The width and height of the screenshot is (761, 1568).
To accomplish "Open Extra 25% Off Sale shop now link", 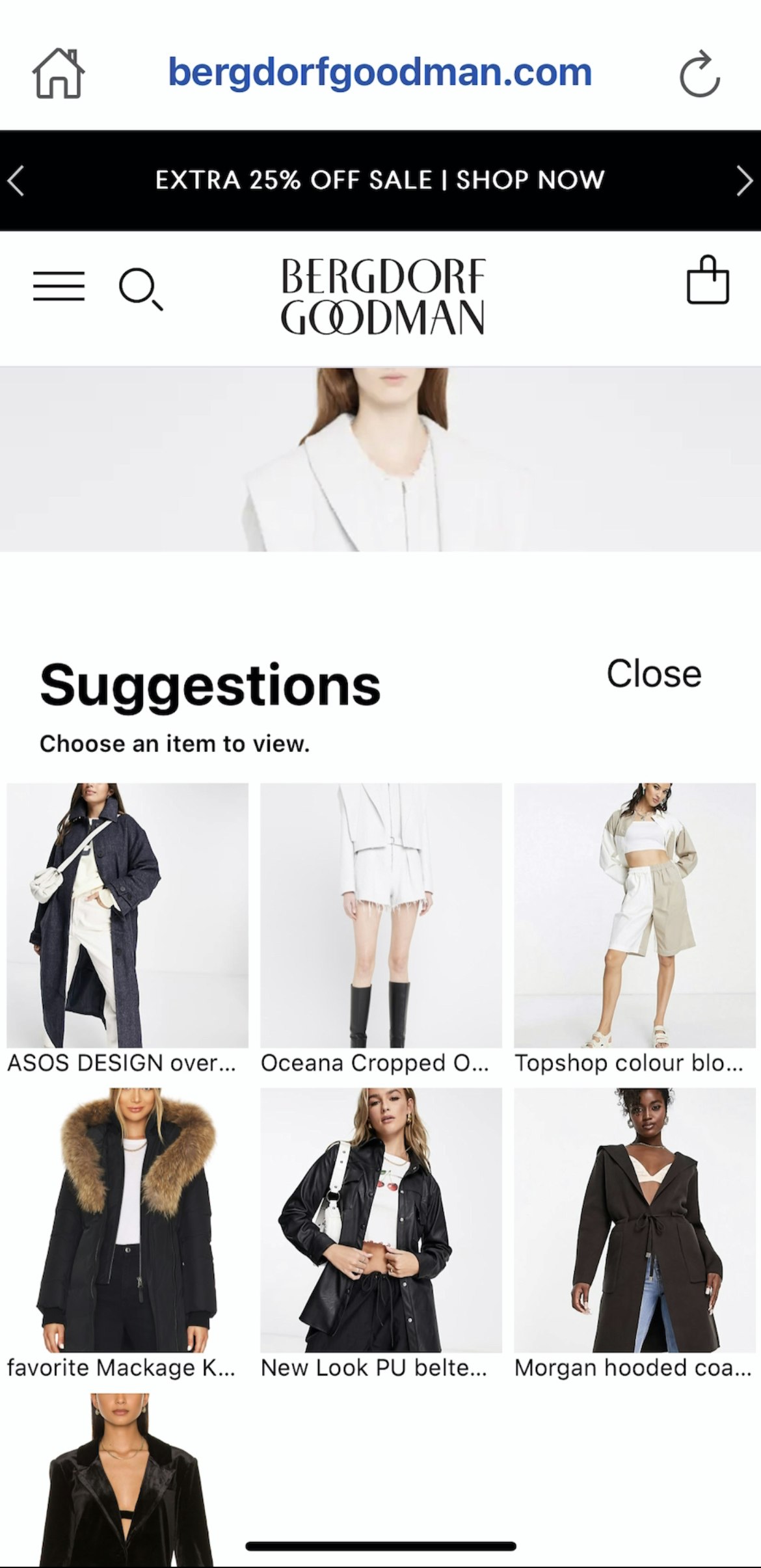I will pos(380,180).
